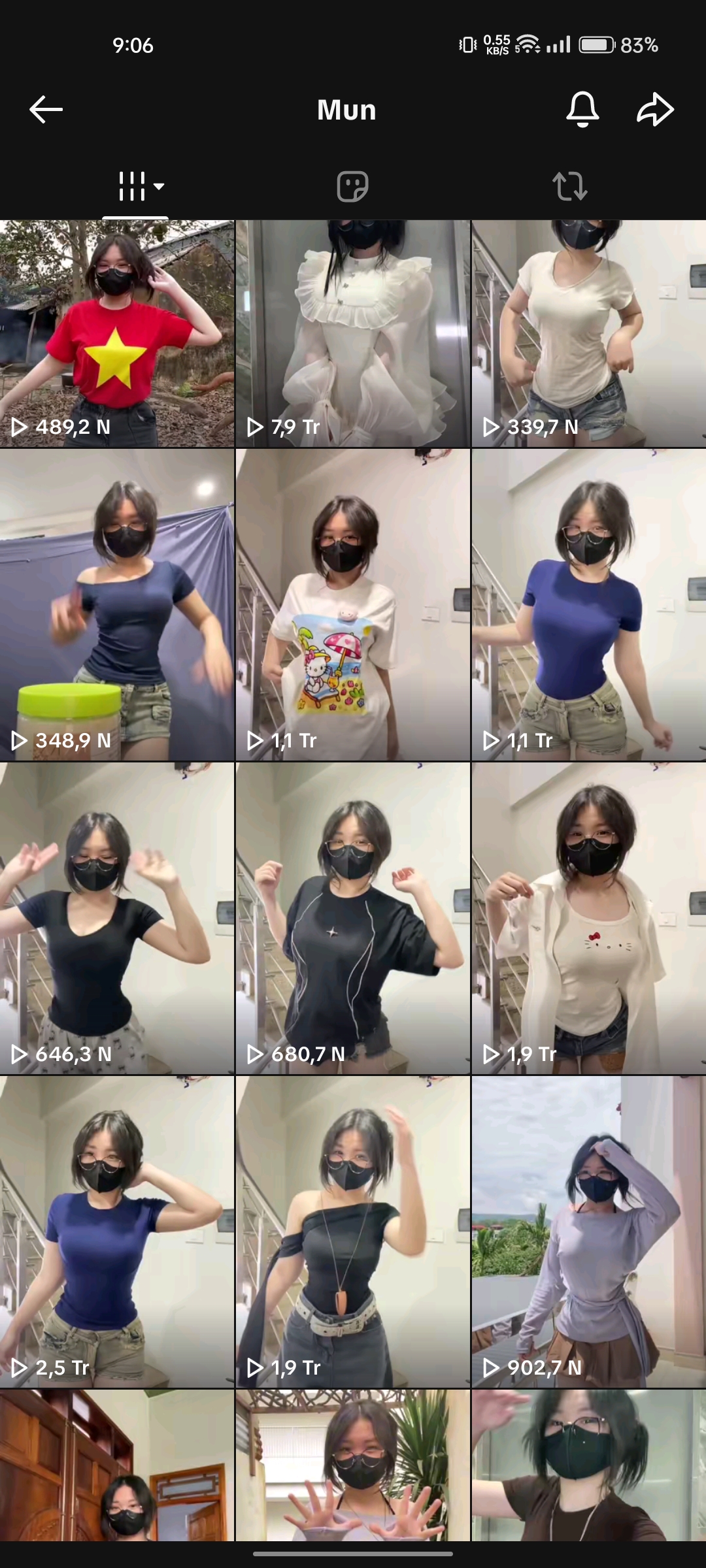Share this profile via arrow icon

(x=655, y=109)
